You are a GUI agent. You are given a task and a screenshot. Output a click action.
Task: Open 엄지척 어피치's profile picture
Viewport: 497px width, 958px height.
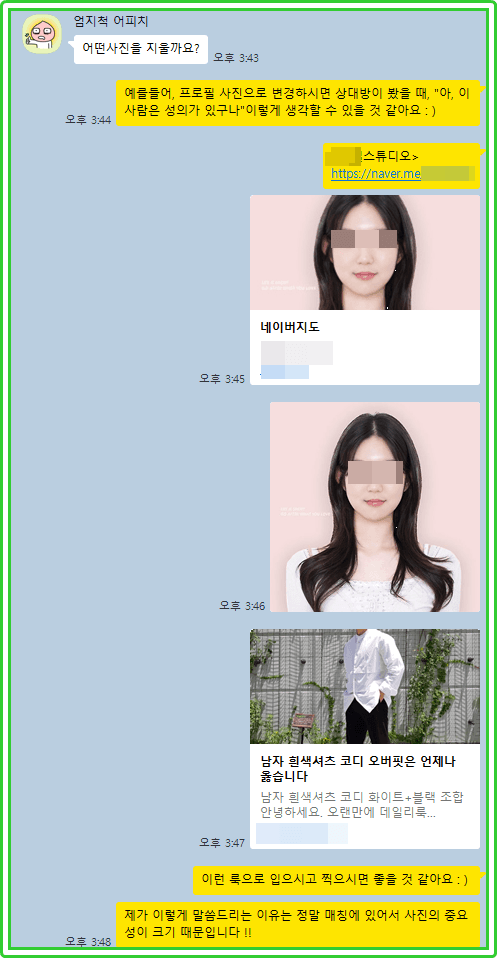43,35
